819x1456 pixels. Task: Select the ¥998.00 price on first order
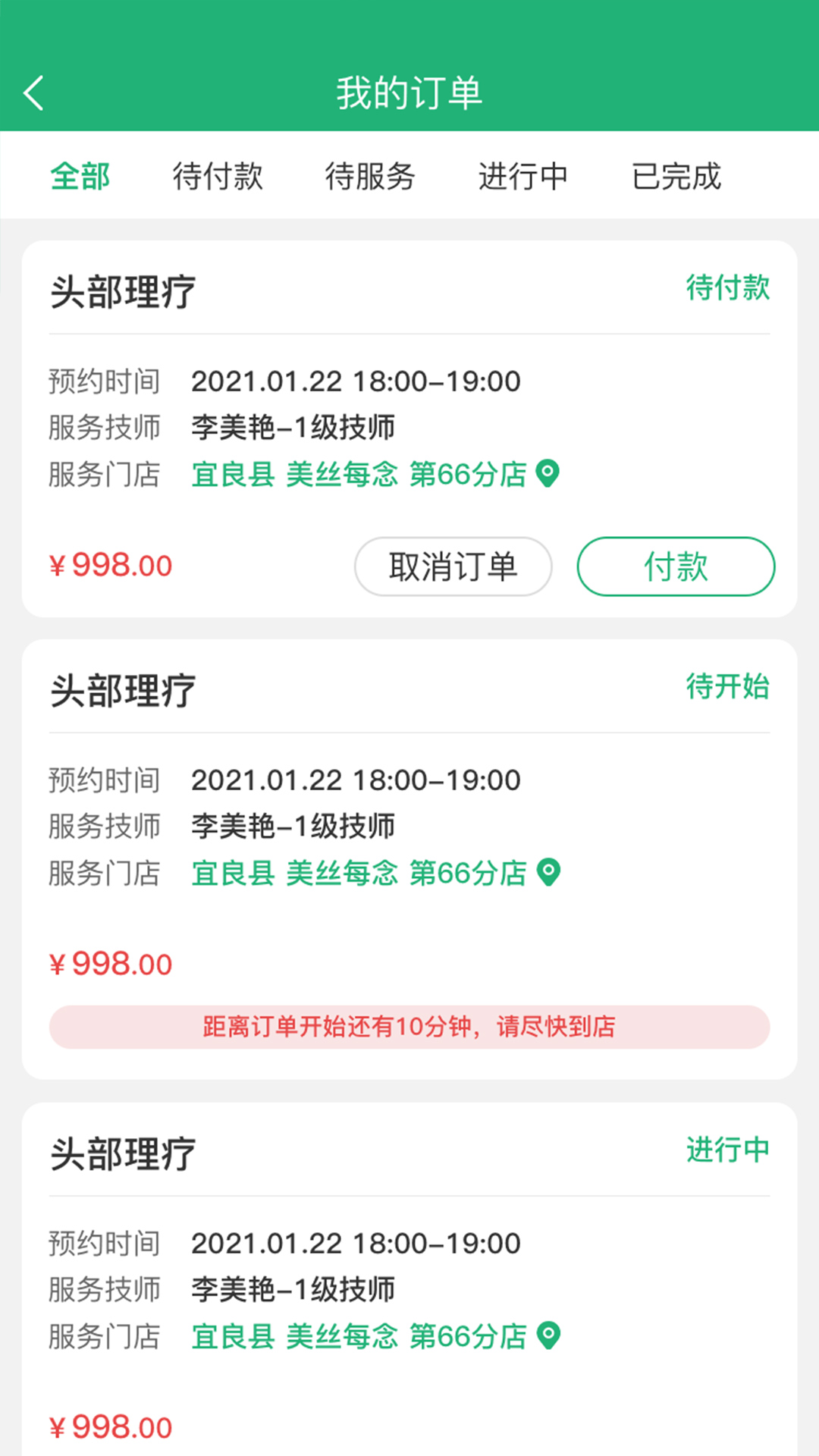[110, 565]
